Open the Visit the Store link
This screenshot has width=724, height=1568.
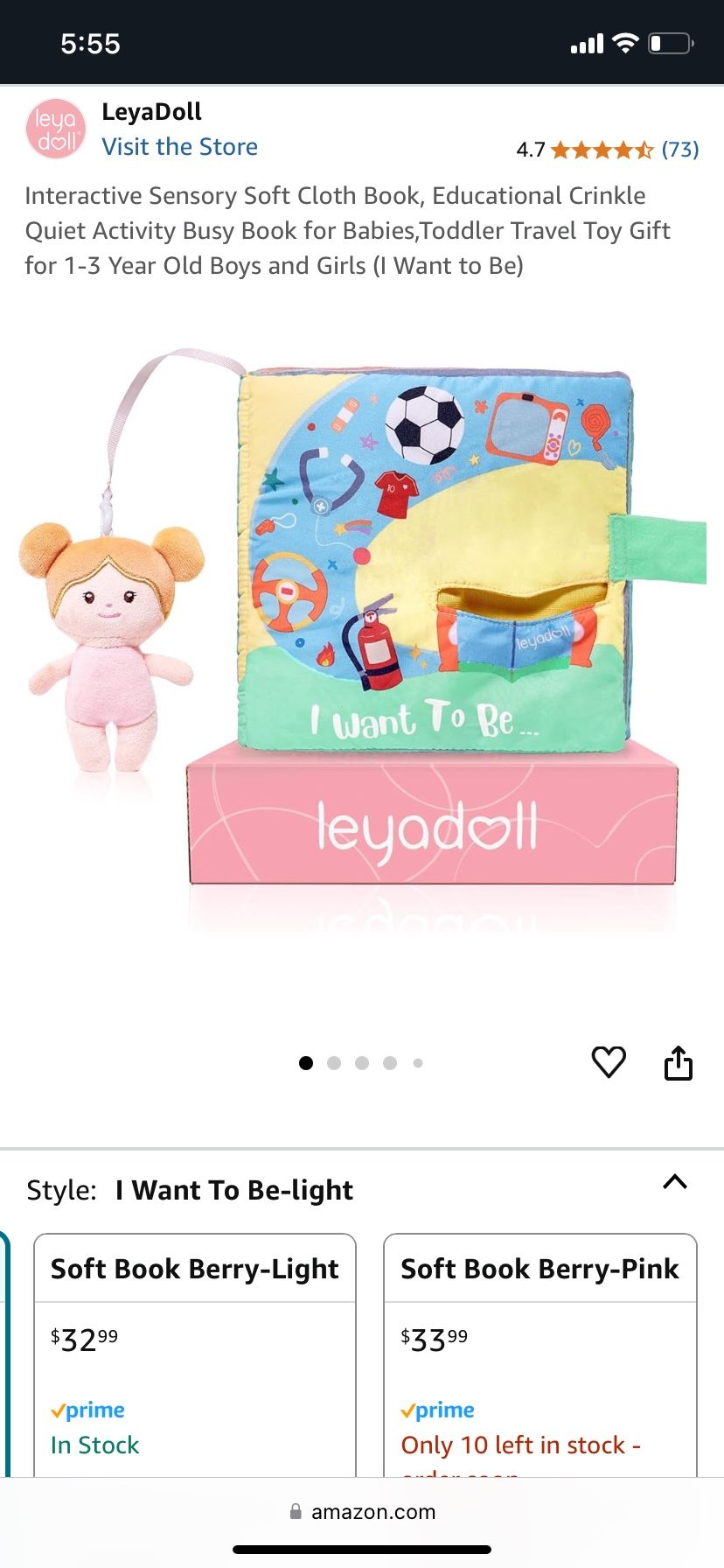click(179, 147)
